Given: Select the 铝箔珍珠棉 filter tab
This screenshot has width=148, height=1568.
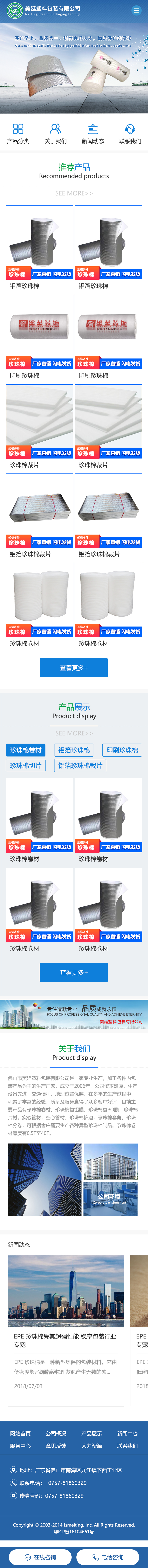Looking at the screenshot, I should click(74, 750).
